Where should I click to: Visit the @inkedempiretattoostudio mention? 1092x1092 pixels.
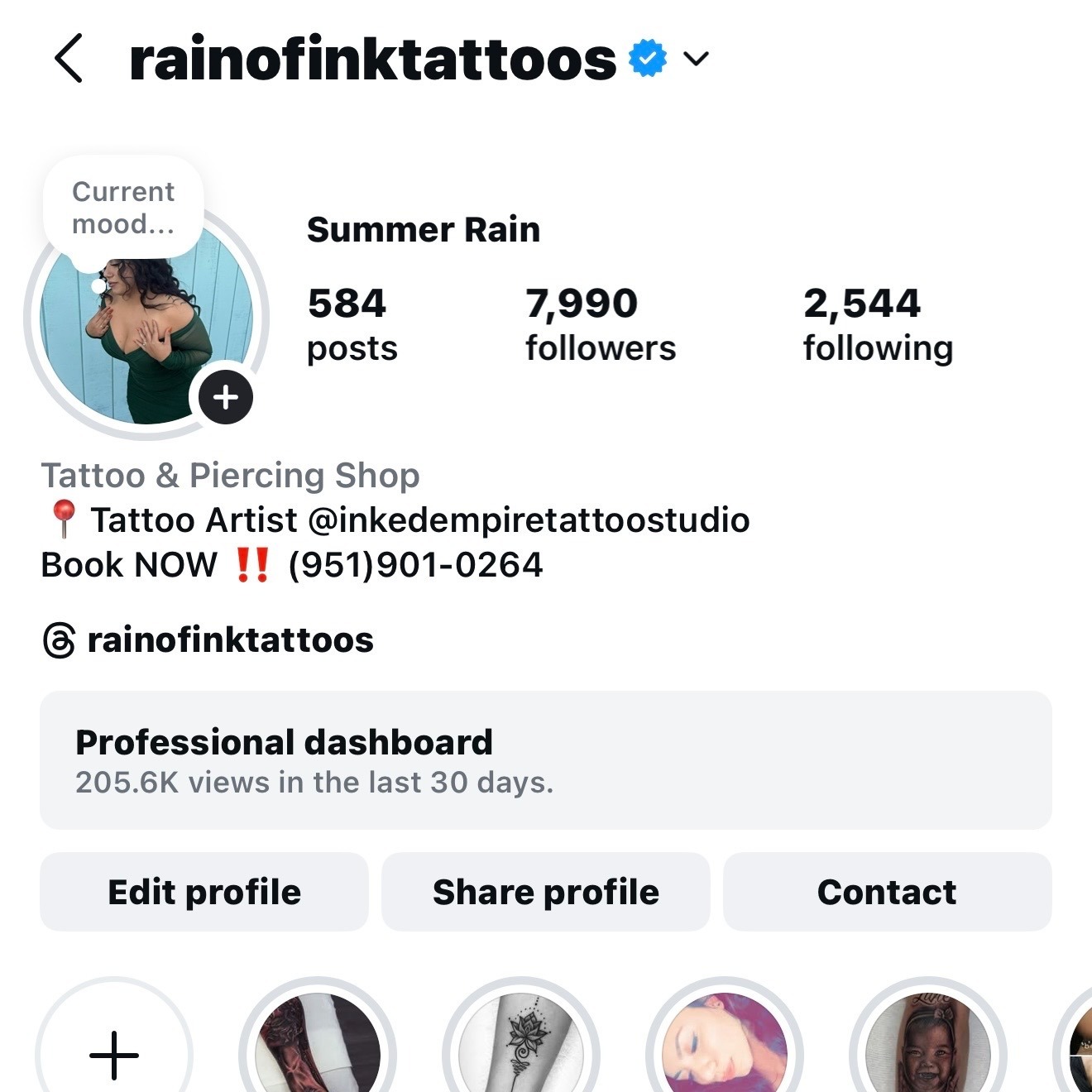click(528, 520)
